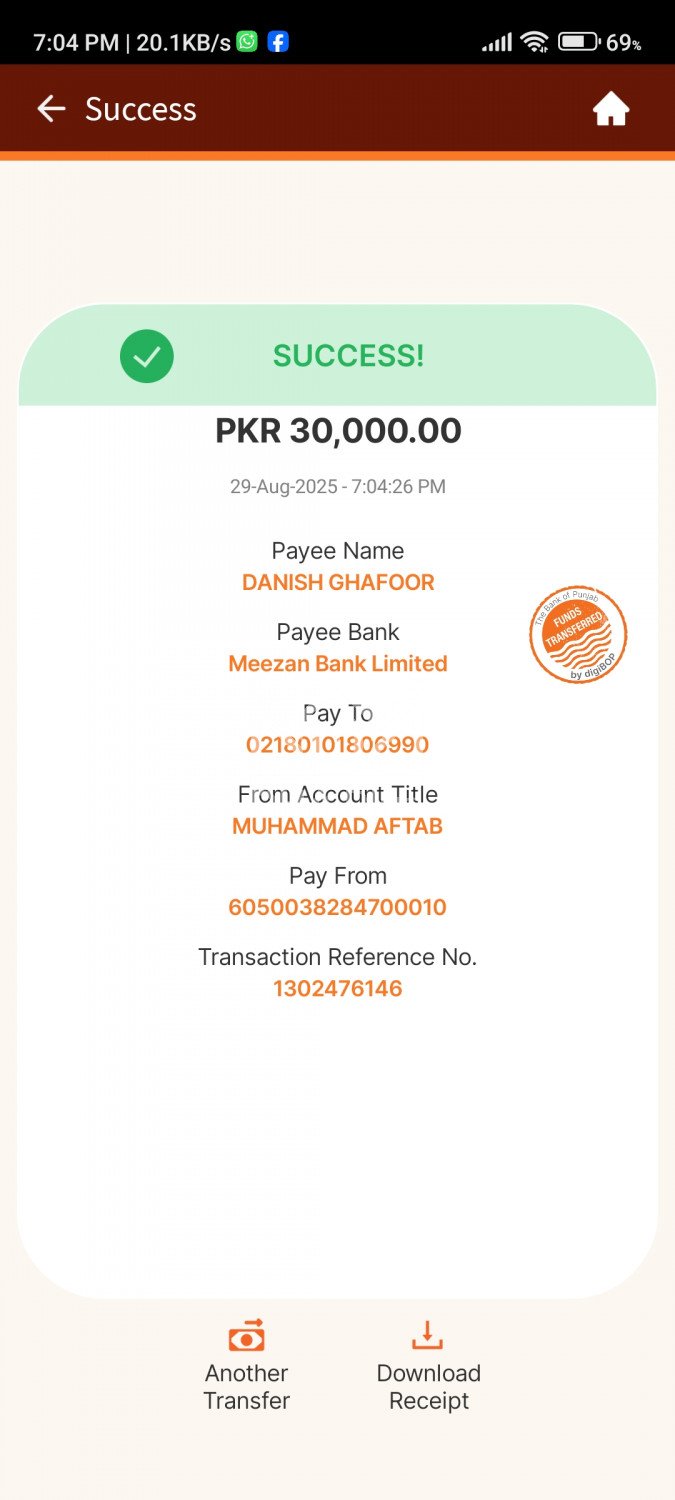The height and width of the screenshot is (1500, 675).
Task: Download Receipt of this transaction
Action: coord(428,1364)
